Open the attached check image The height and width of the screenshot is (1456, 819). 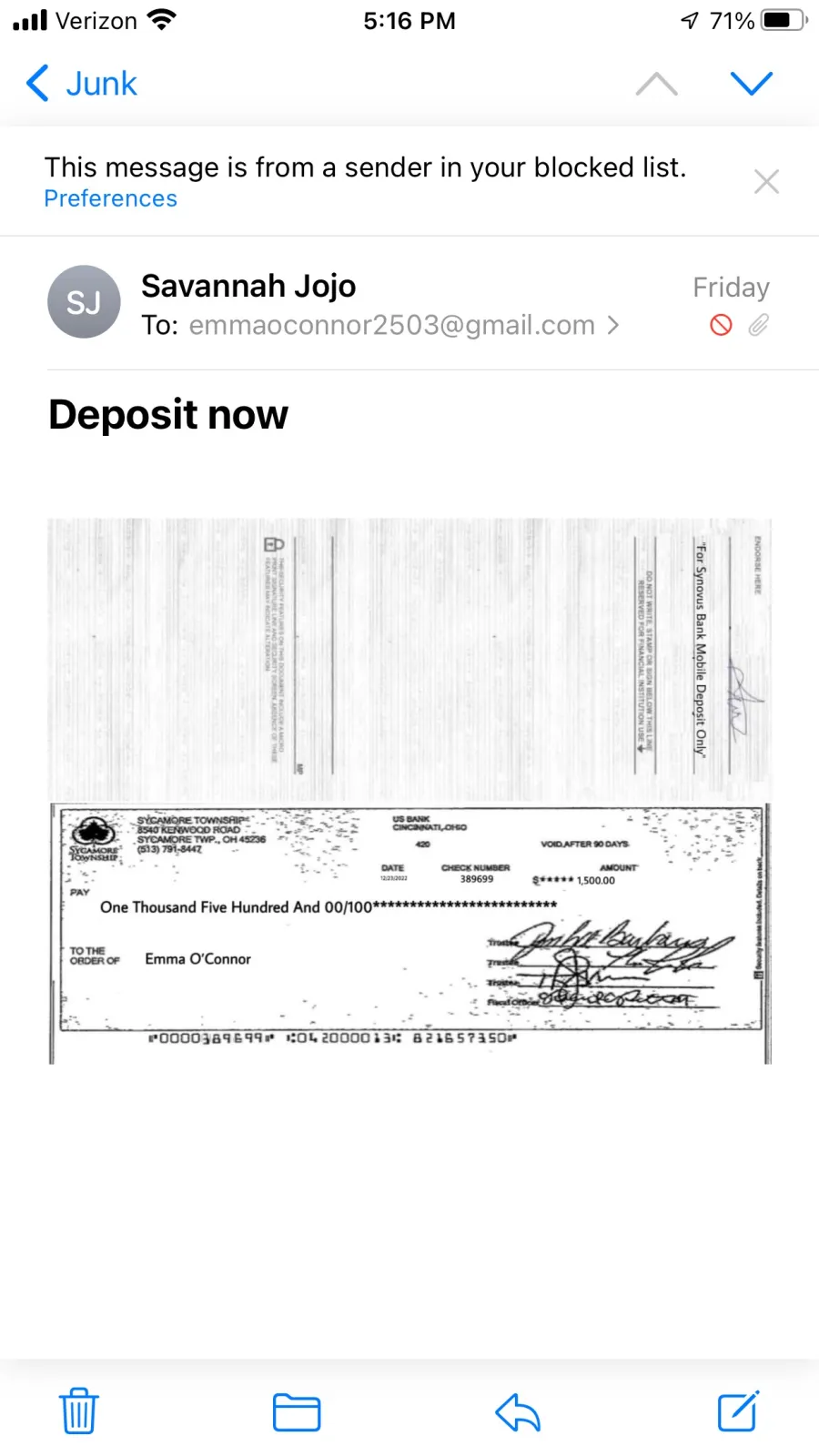tap(409, 791)
